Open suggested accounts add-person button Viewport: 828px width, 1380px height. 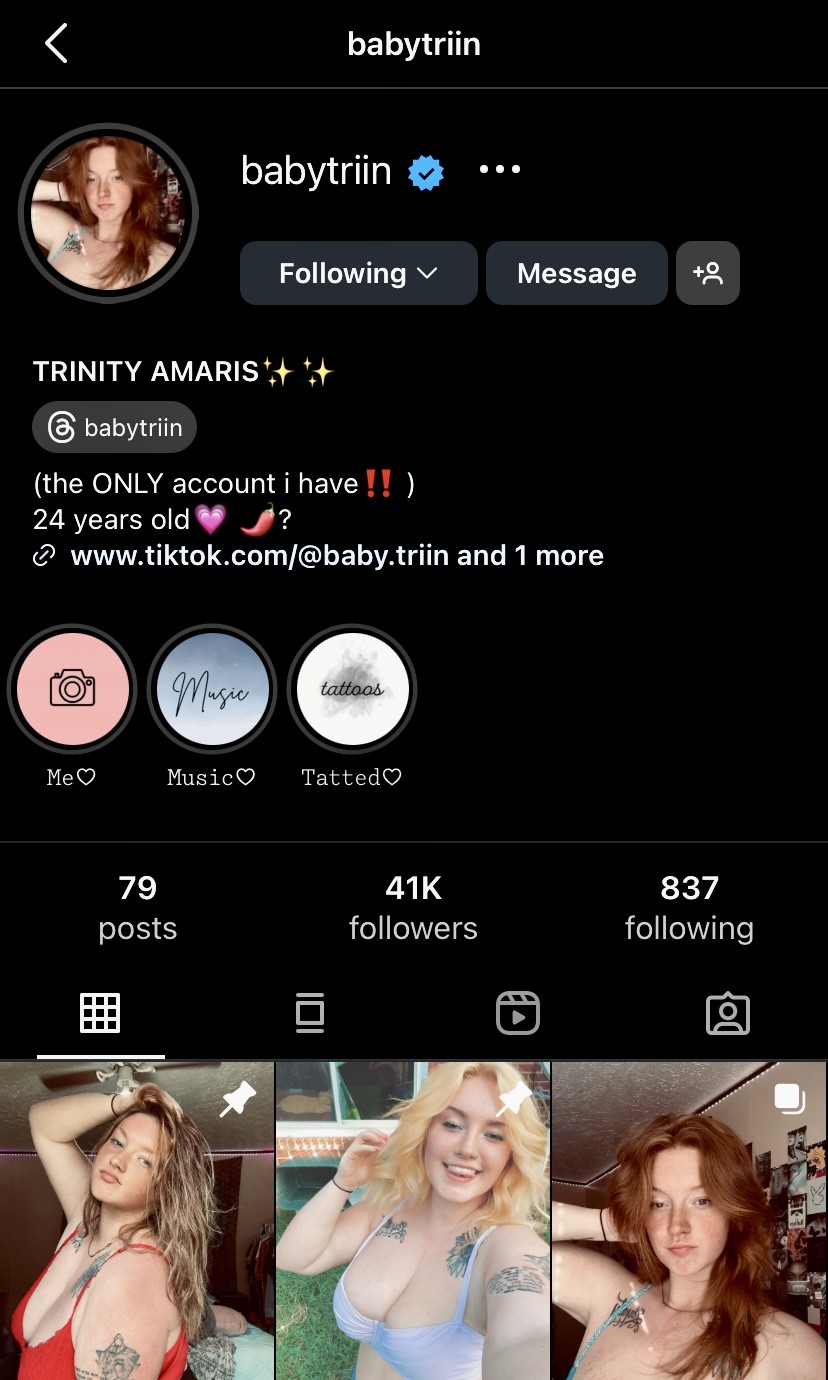pyautogui.click(x=708, y=273)
